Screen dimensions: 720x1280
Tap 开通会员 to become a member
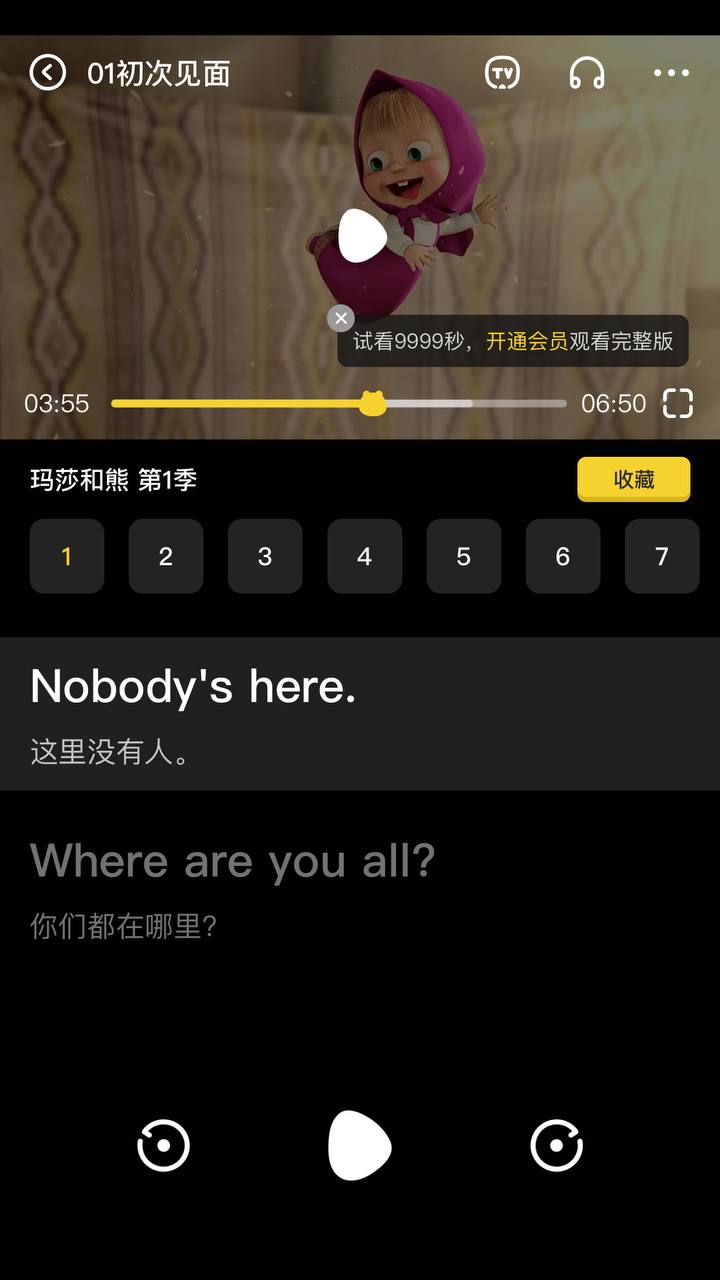pos(527,341)
